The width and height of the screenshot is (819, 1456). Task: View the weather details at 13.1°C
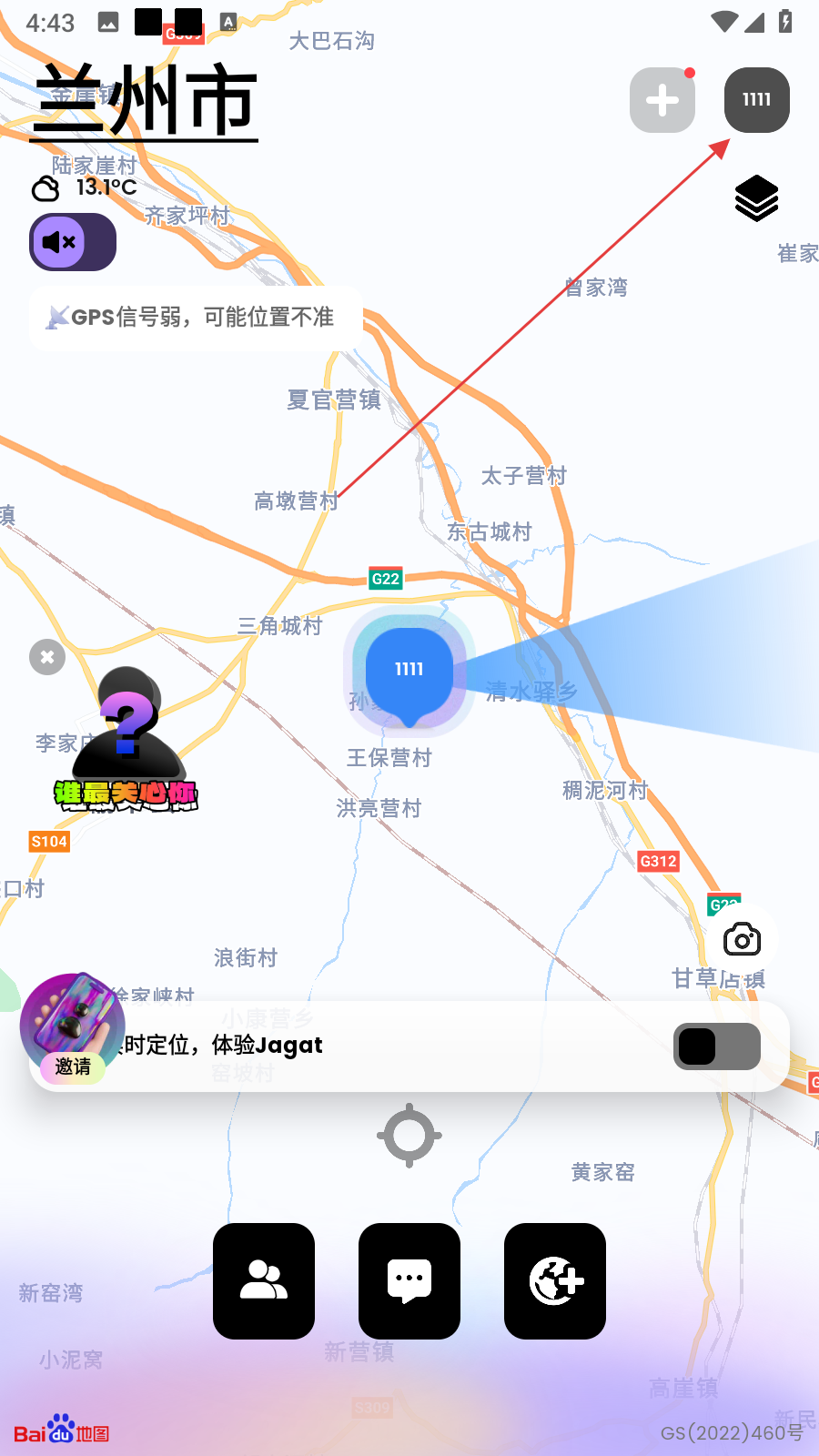pyautogui.click(x=86, y=187)
